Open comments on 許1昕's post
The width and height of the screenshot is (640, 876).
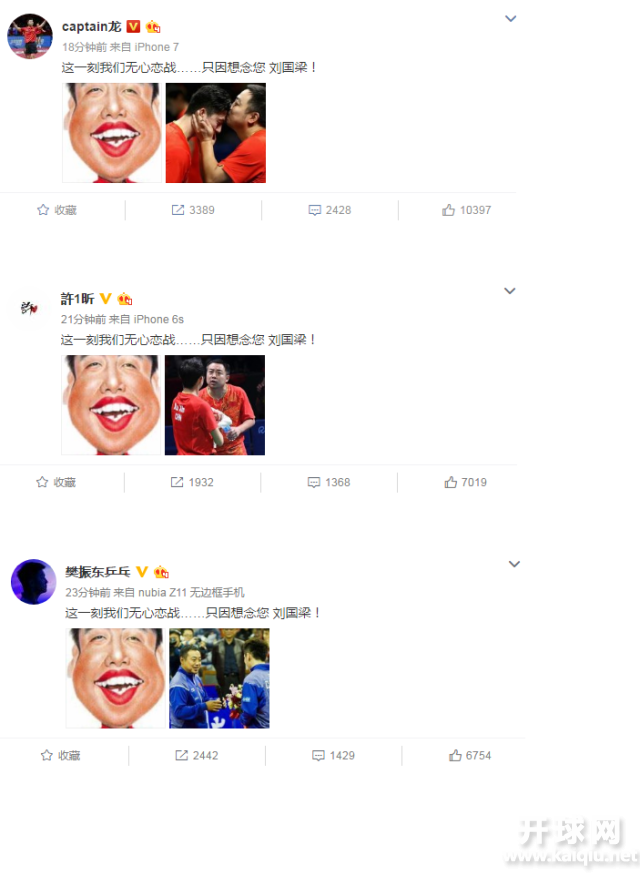[x=329, y=482]
